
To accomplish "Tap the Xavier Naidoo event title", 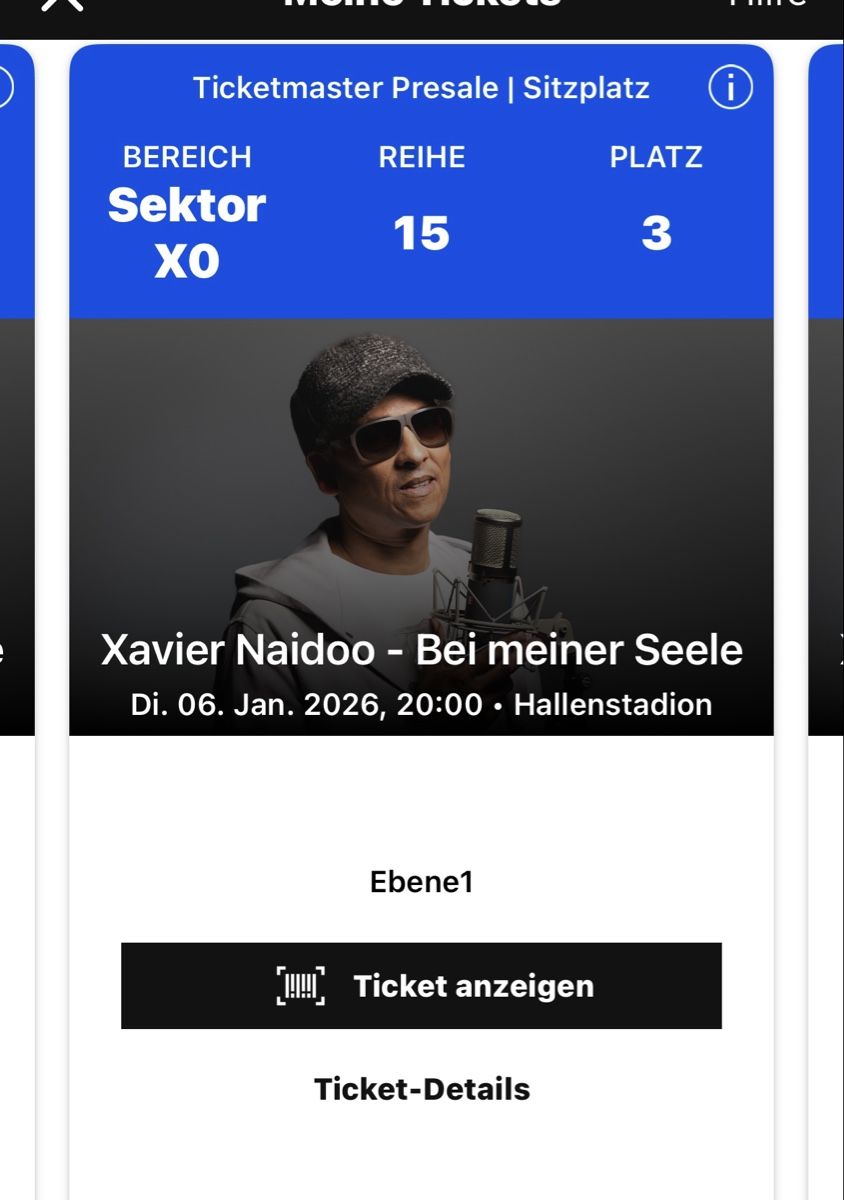I will click(422, 650).
